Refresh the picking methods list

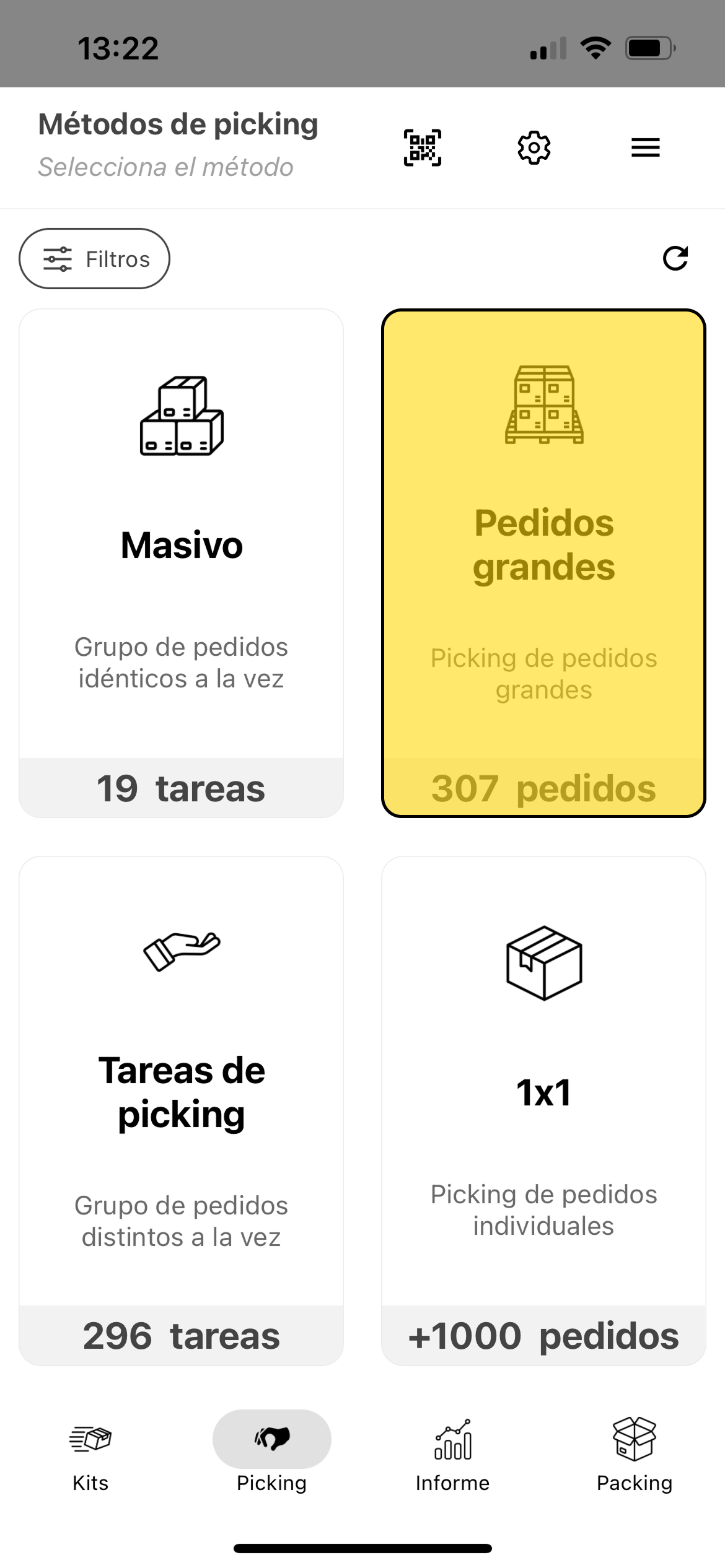(x=677, y=259)
